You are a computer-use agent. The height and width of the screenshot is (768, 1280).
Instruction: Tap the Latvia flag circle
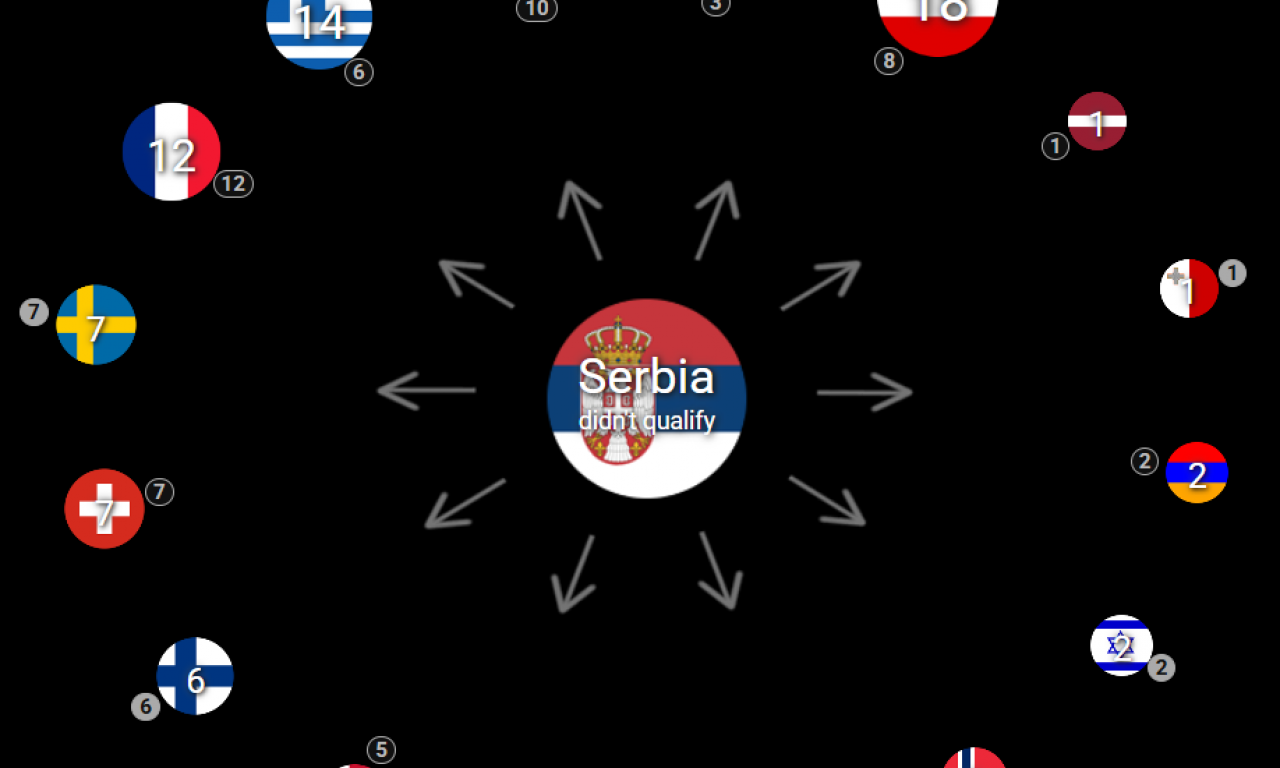pos(1097,121)
